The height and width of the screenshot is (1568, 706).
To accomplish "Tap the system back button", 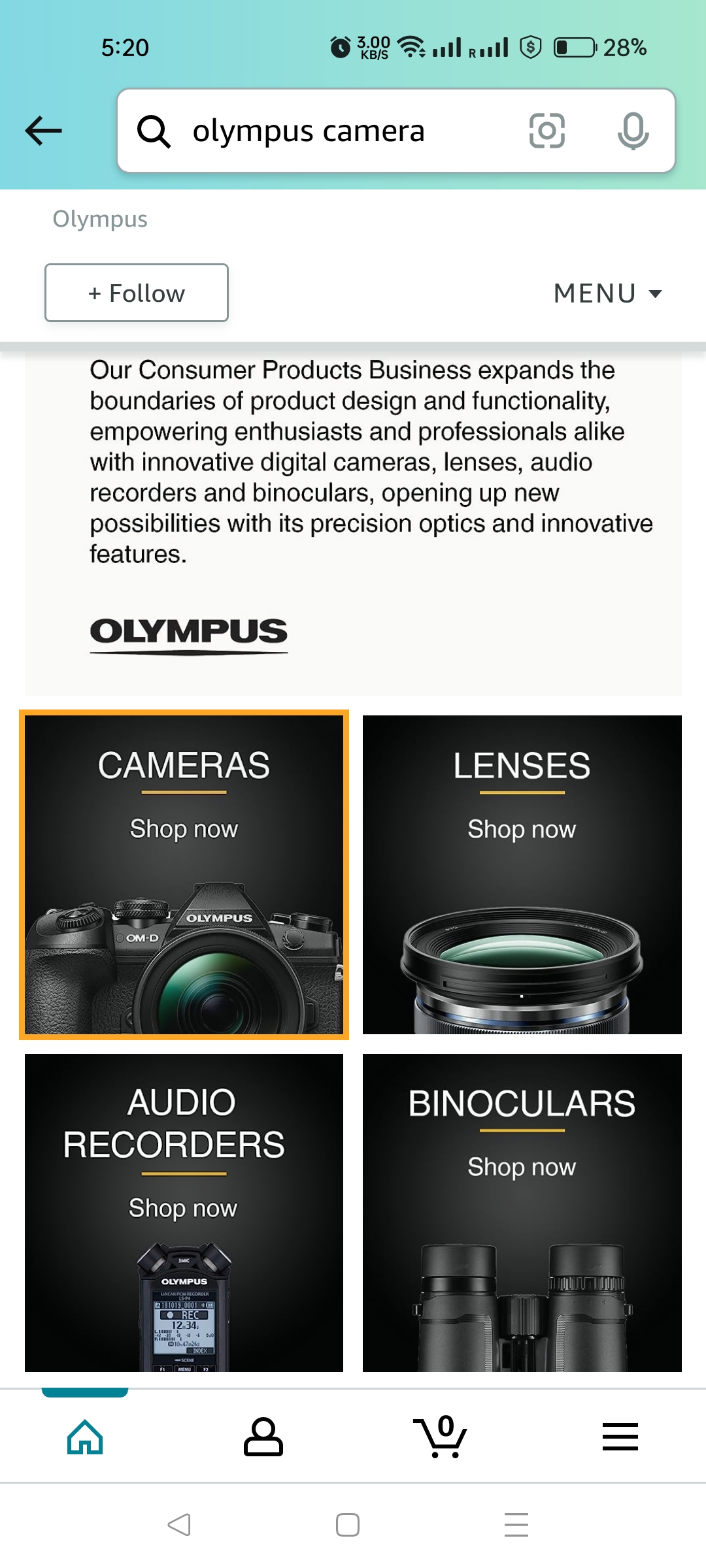I will click(179, 1525).
